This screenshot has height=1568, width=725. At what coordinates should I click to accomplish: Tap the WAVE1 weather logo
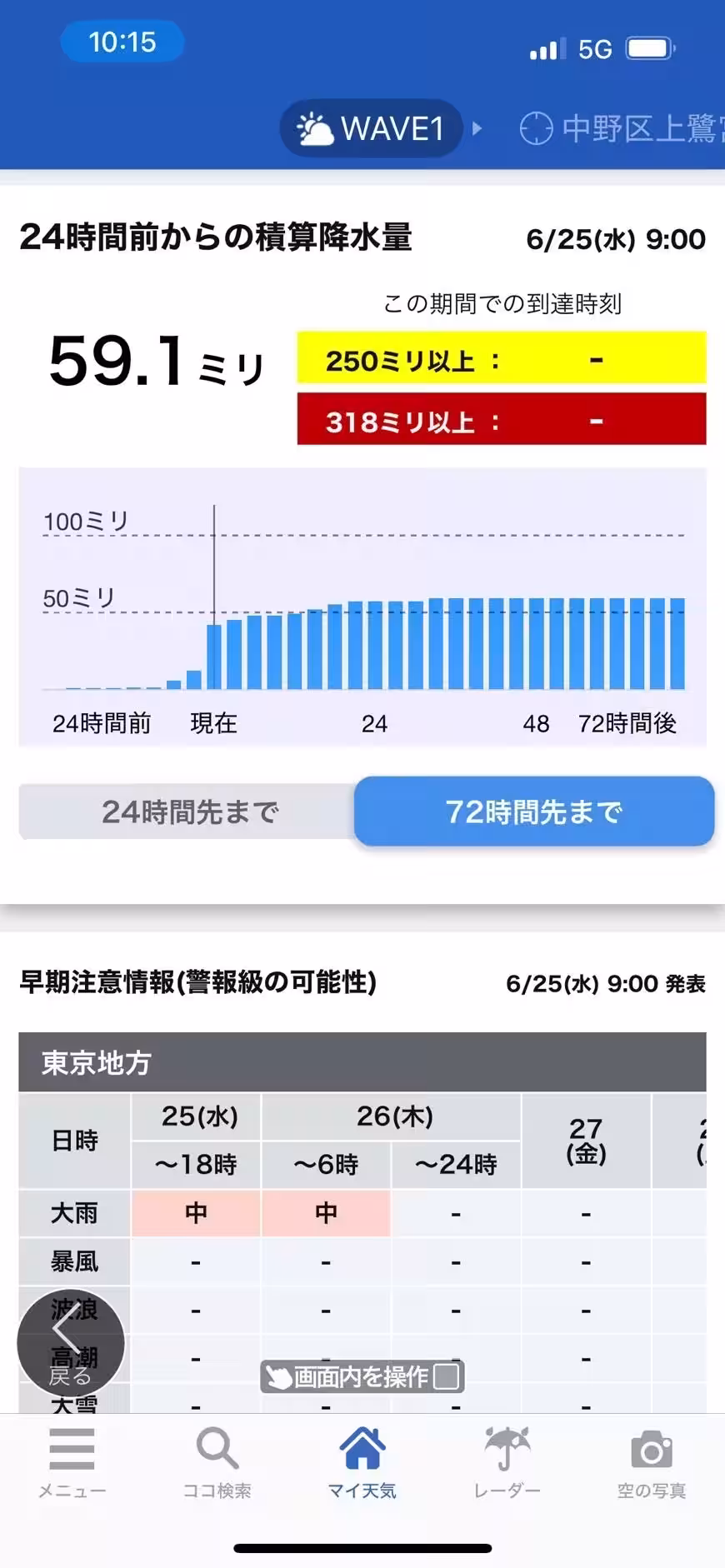tap(370, 128)
